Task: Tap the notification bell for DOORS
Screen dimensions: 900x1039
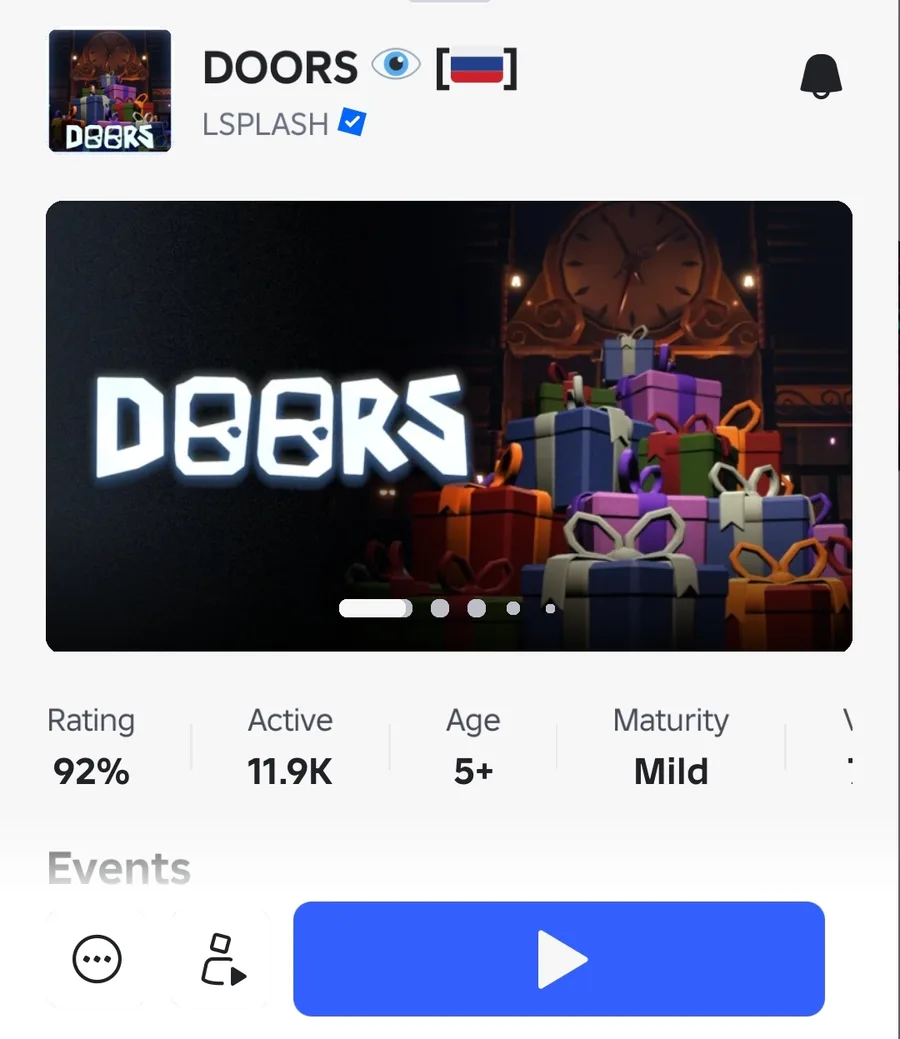Action: [821, 76]
